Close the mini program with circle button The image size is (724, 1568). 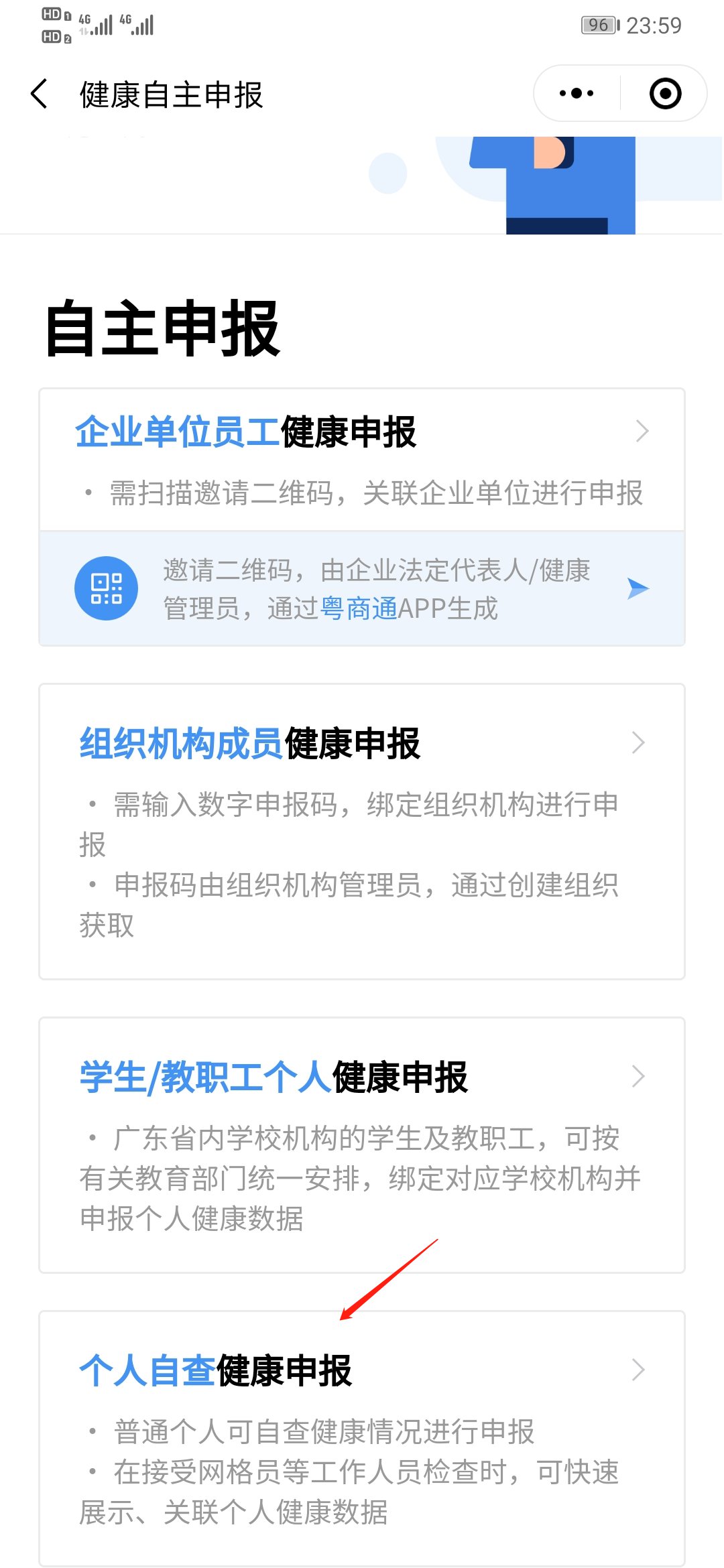tap(665, 94)
